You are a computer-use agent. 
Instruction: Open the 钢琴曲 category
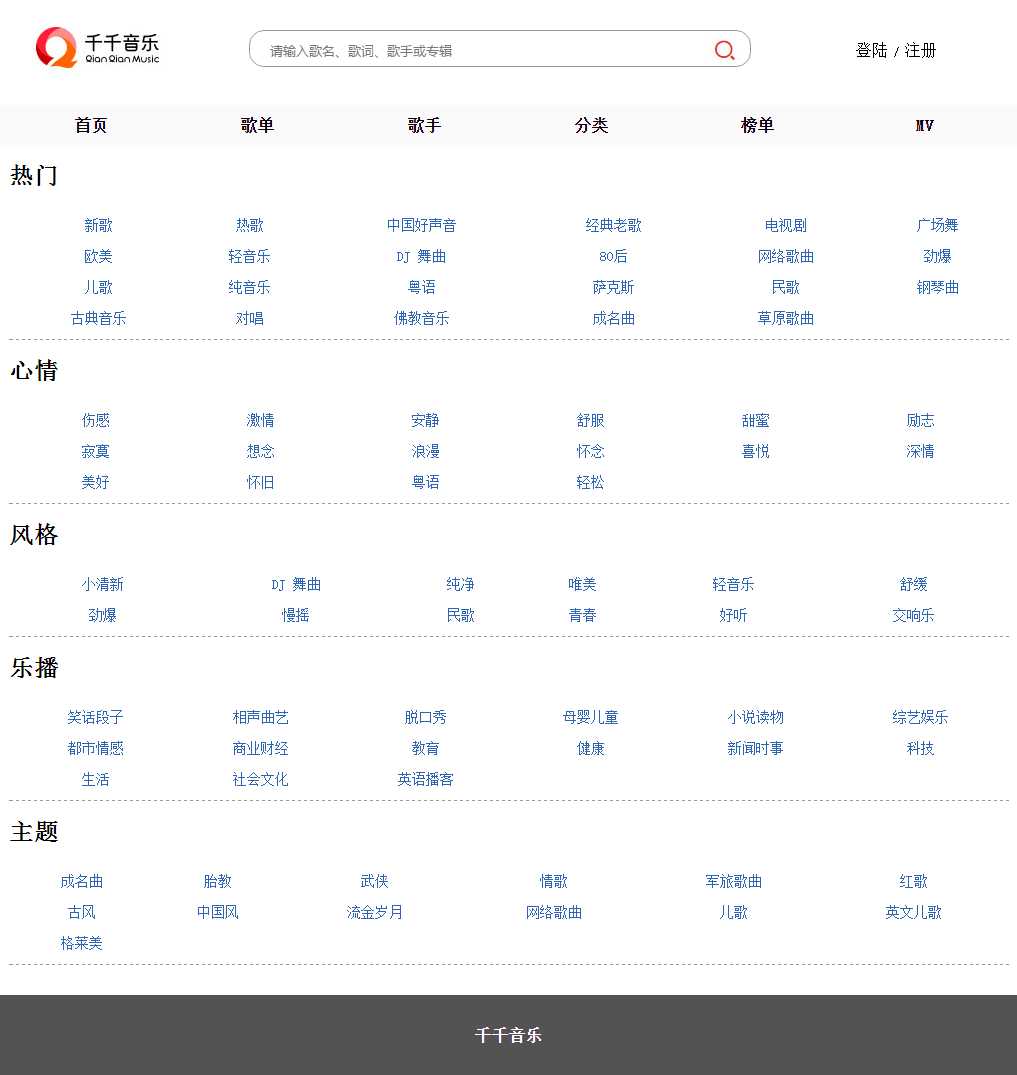pos(937,287)
